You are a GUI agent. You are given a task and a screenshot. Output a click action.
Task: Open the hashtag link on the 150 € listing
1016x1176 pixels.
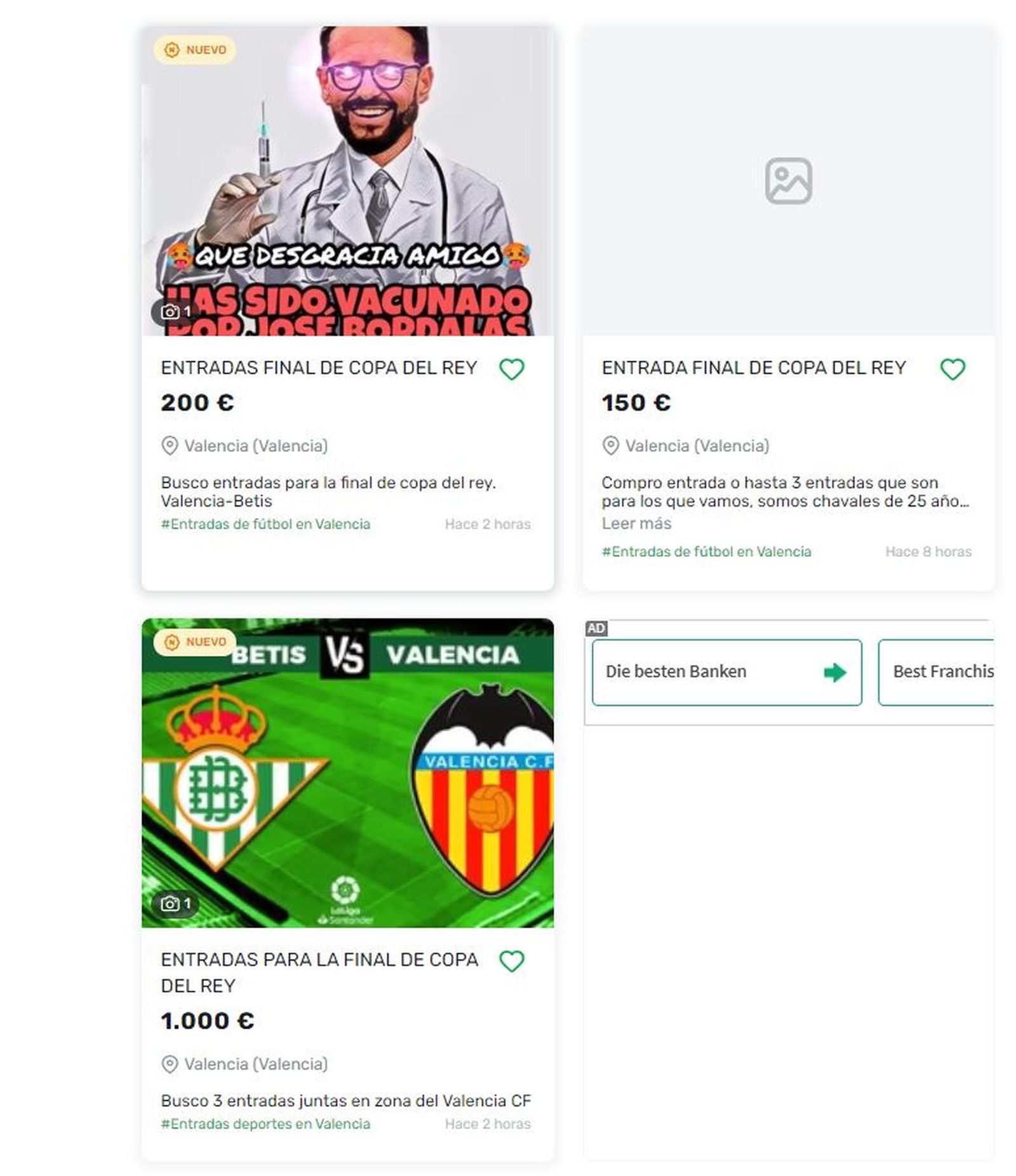[707, 552]
